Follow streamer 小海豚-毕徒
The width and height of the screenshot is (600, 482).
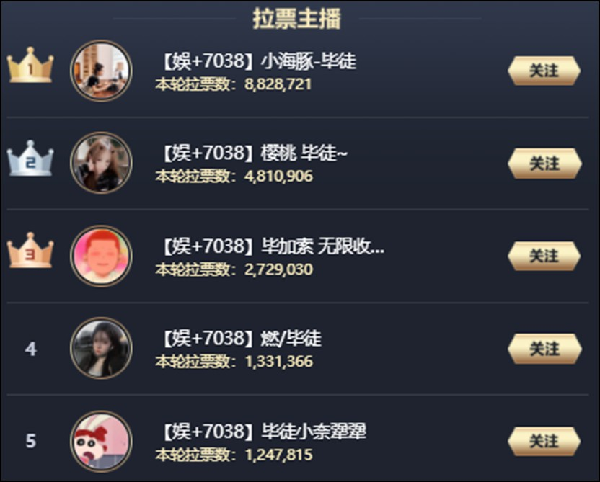pos(543,70)
